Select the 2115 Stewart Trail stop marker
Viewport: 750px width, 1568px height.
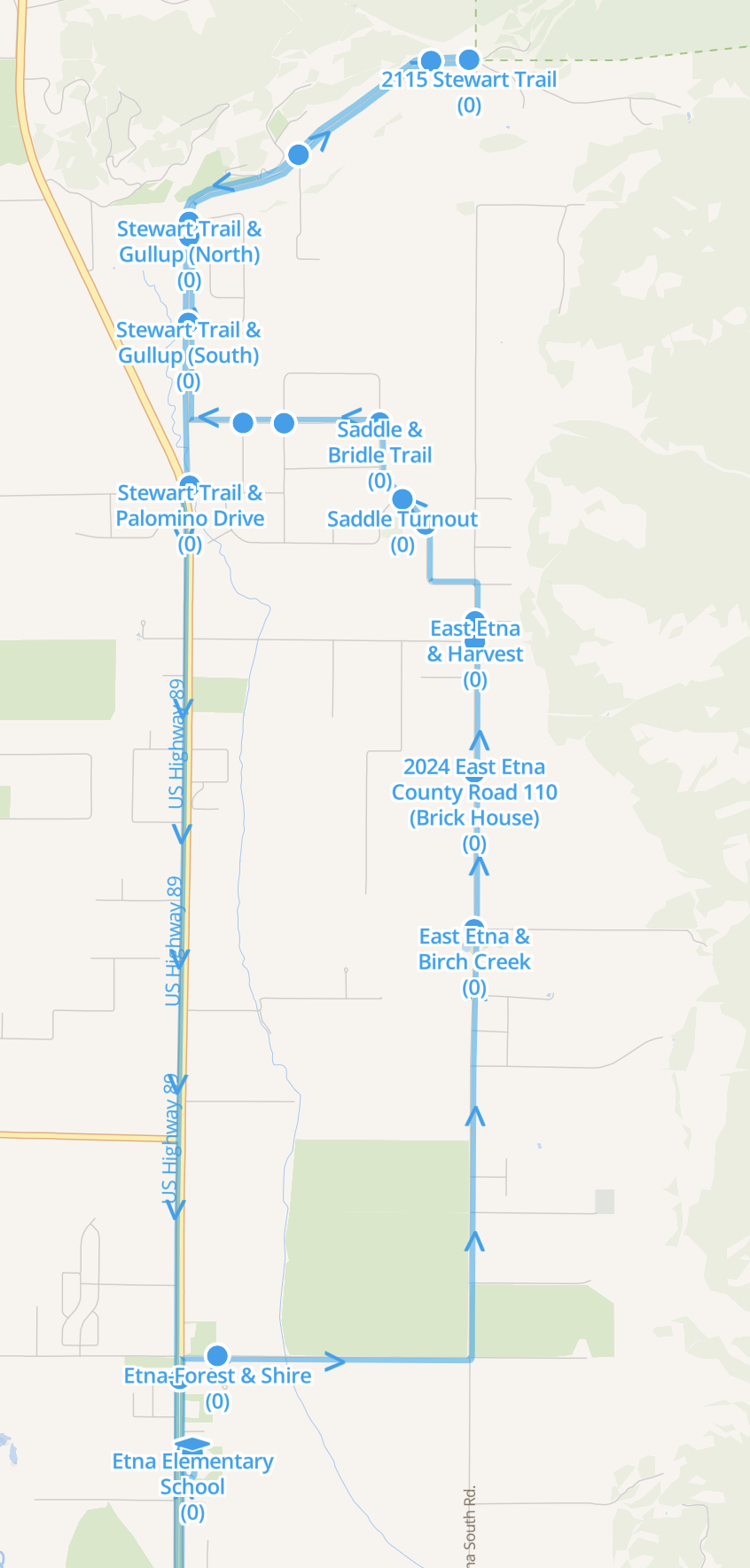click(x=469, y=60)
